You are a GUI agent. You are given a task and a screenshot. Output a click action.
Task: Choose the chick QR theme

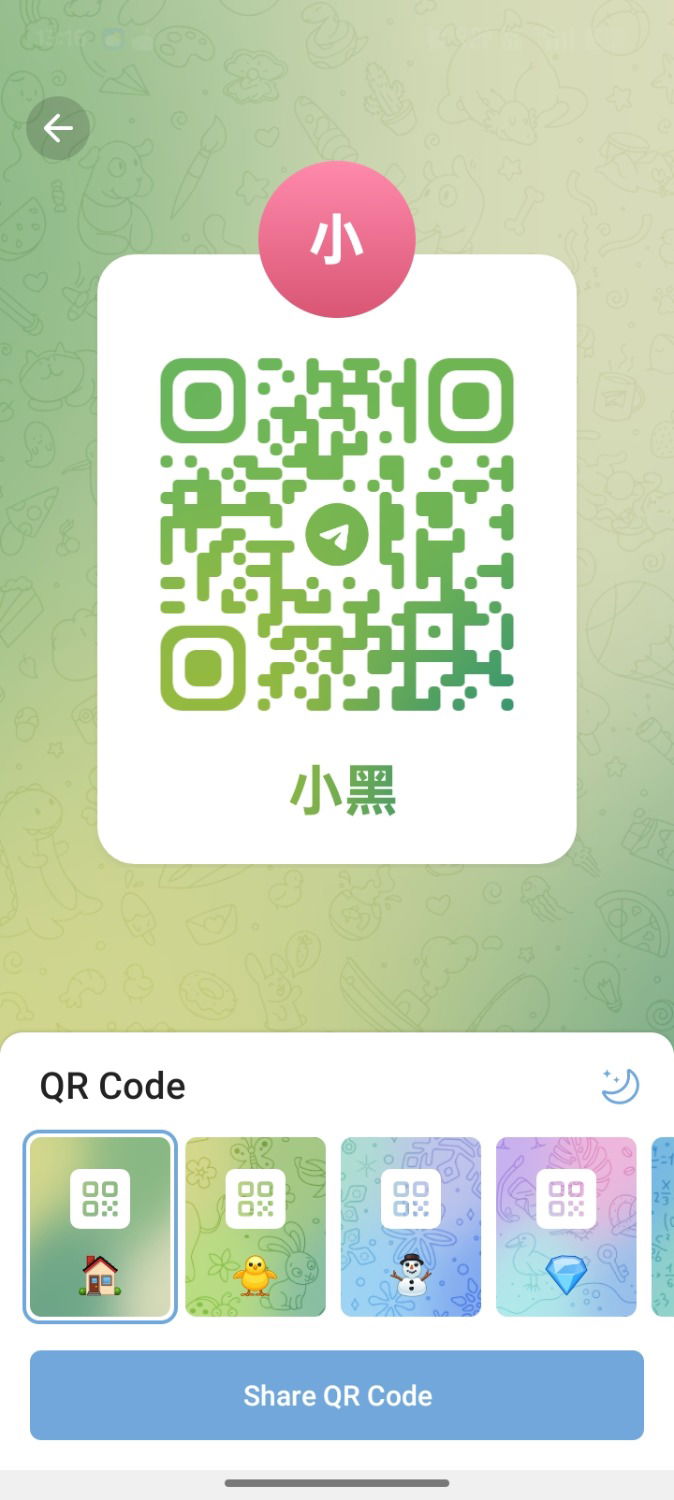(255, 1227)
